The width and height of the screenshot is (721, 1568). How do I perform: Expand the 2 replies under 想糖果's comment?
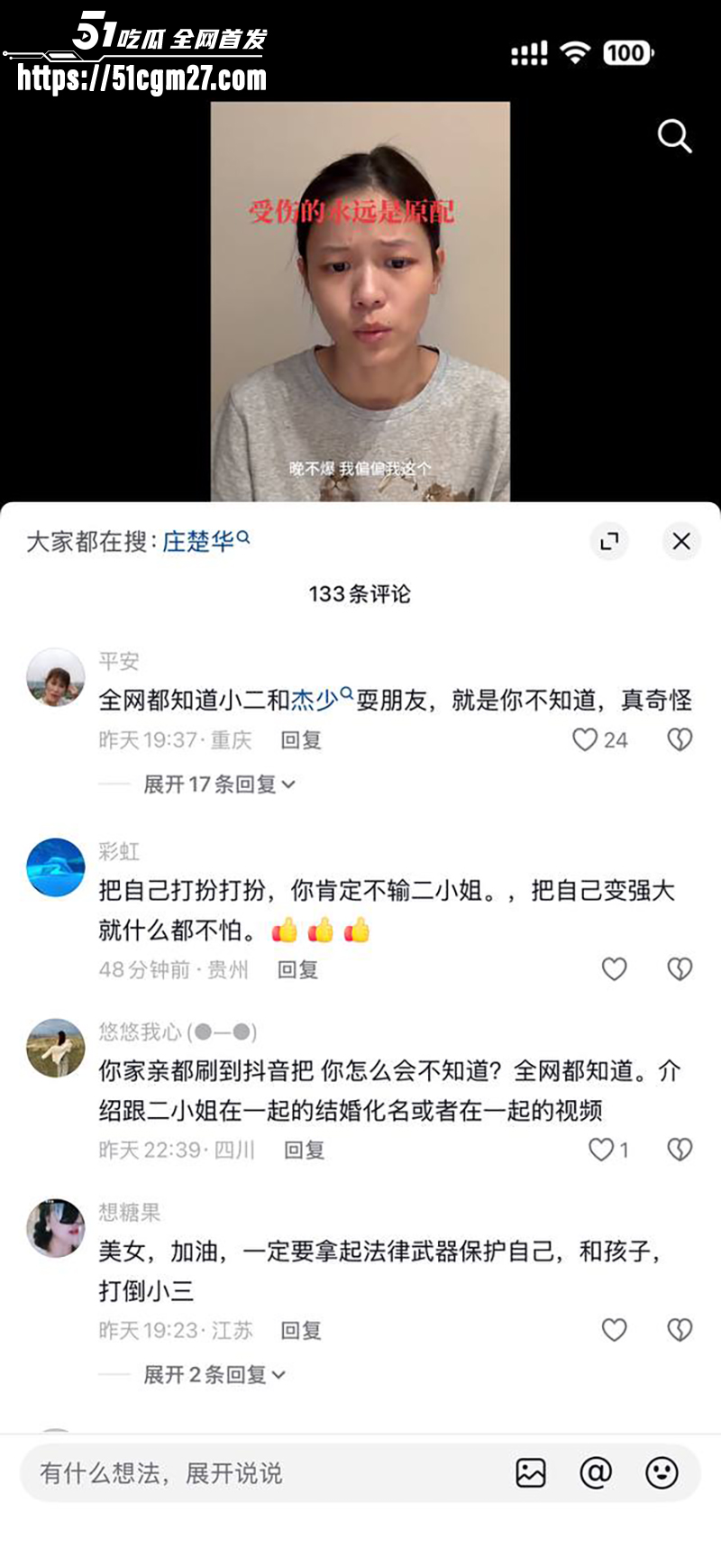click(207, 1376)
